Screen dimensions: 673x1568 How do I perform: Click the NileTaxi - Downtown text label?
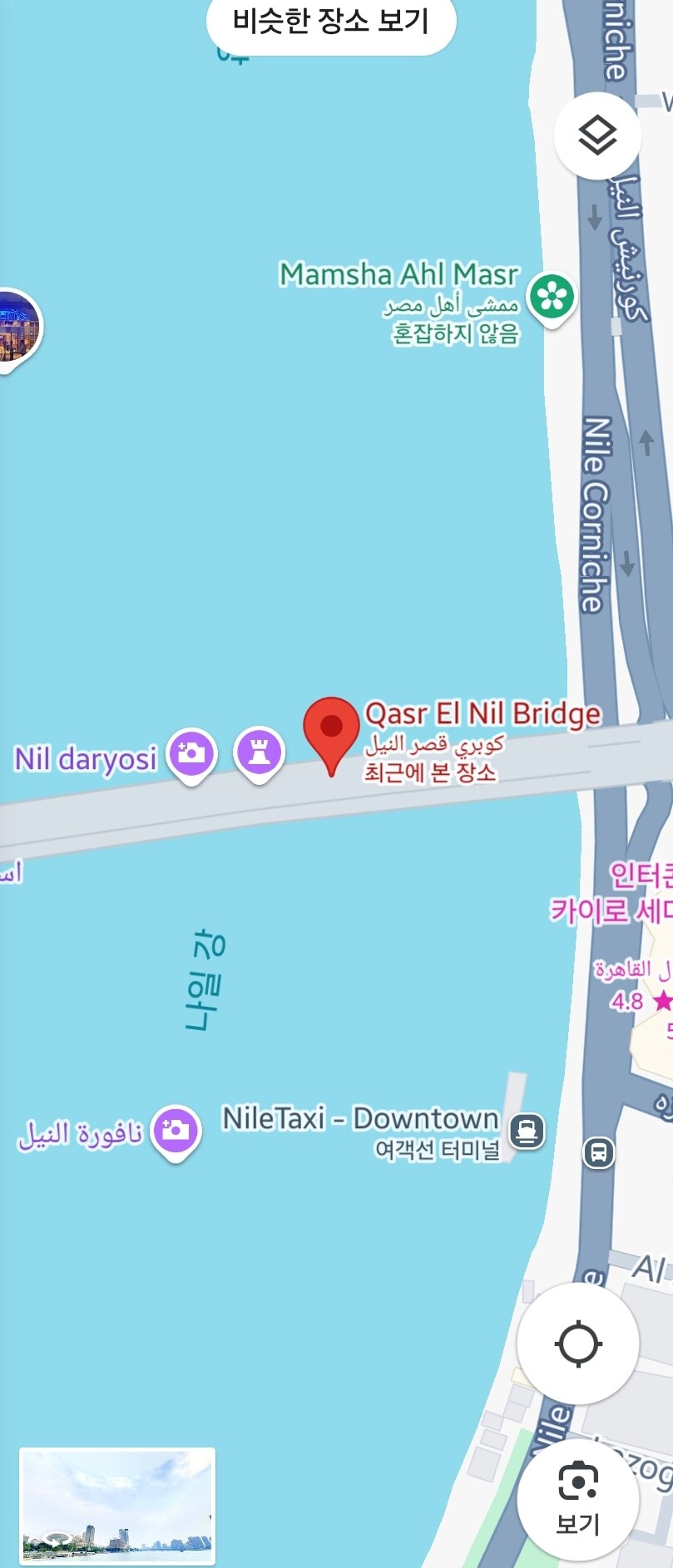[359, 1119]
